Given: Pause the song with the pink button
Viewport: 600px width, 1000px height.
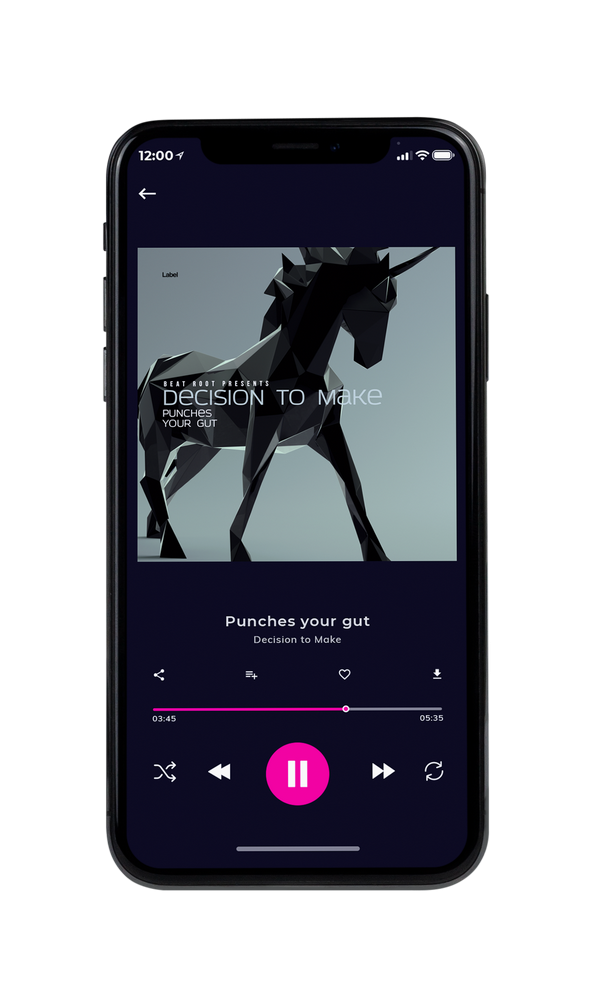Looking at the screenshot, I should (x=297, y=774).
